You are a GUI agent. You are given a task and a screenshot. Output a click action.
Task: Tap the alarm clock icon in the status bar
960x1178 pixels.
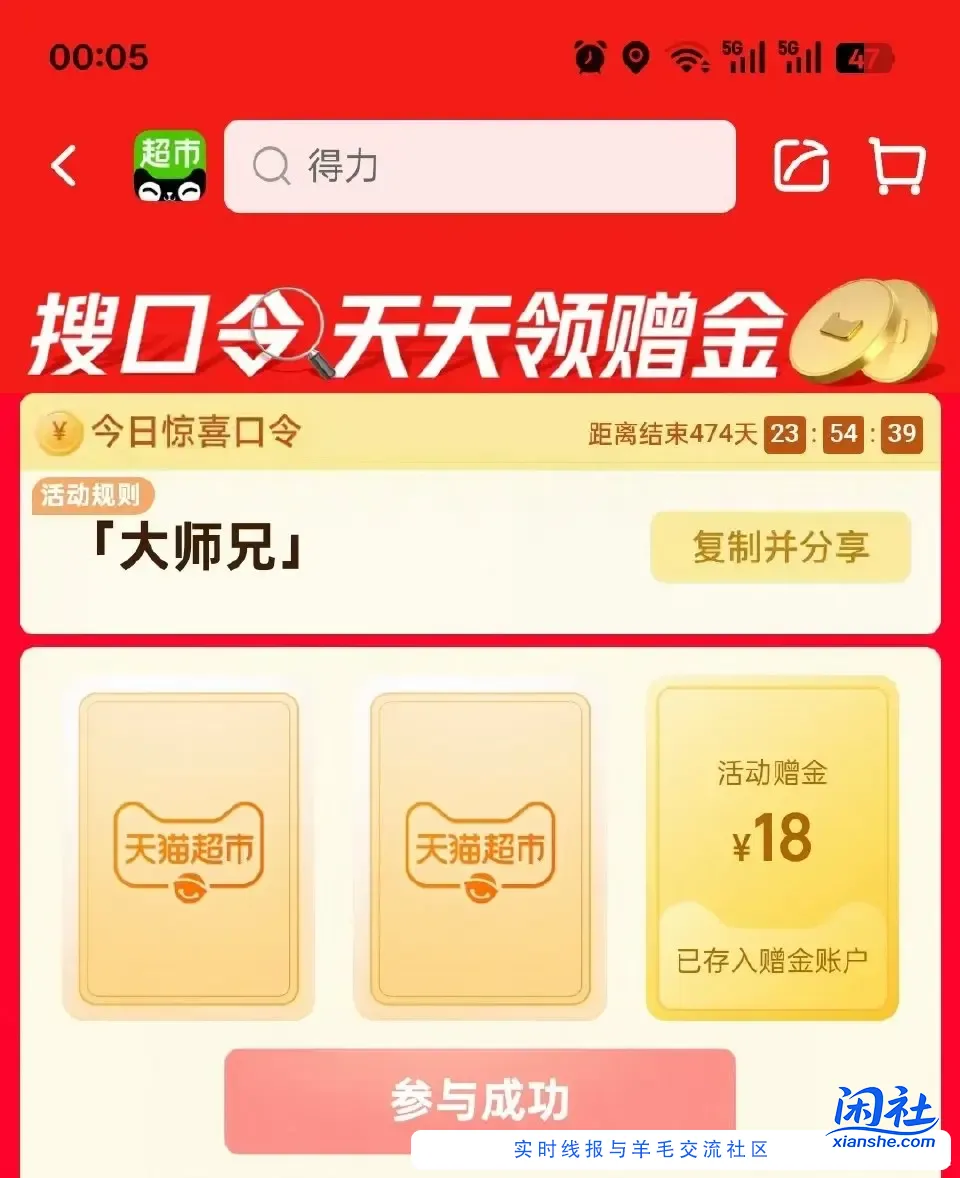pyautogui.click(x=590, y=58)
